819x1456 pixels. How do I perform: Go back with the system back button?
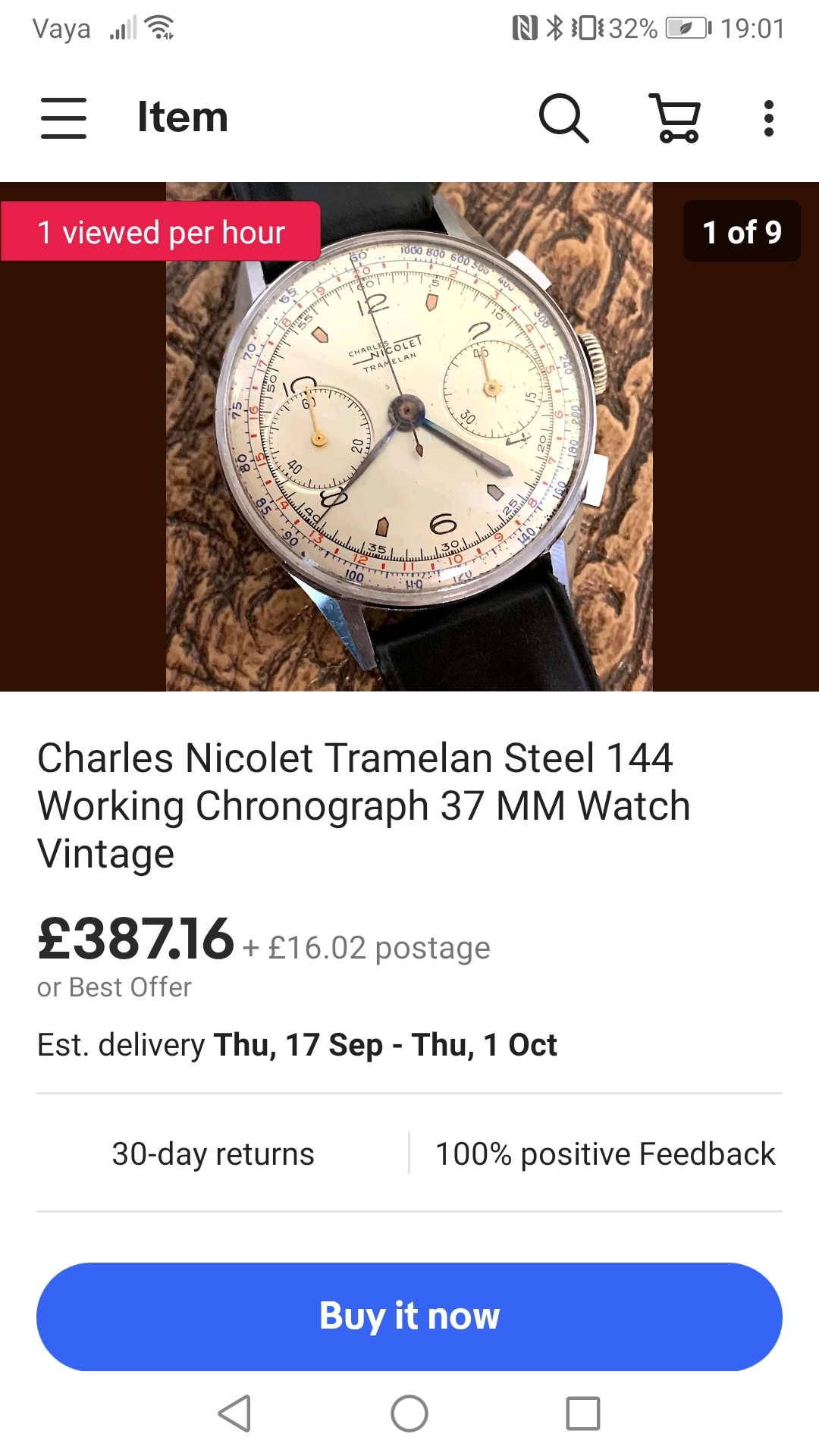click(x=235, y=1414)
